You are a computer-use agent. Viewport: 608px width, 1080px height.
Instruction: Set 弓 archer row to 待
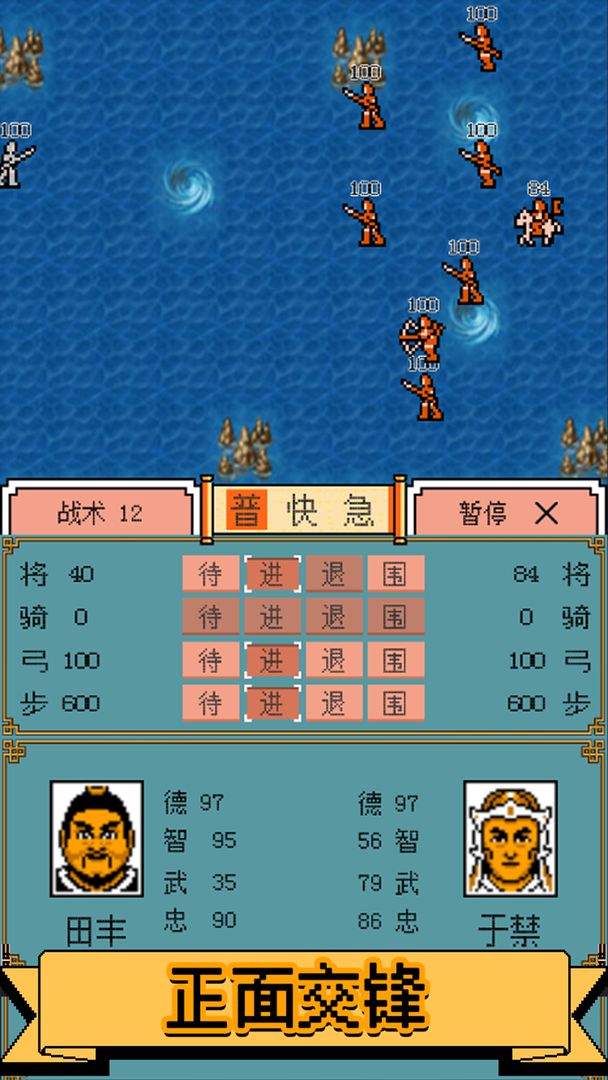[210, 660]
